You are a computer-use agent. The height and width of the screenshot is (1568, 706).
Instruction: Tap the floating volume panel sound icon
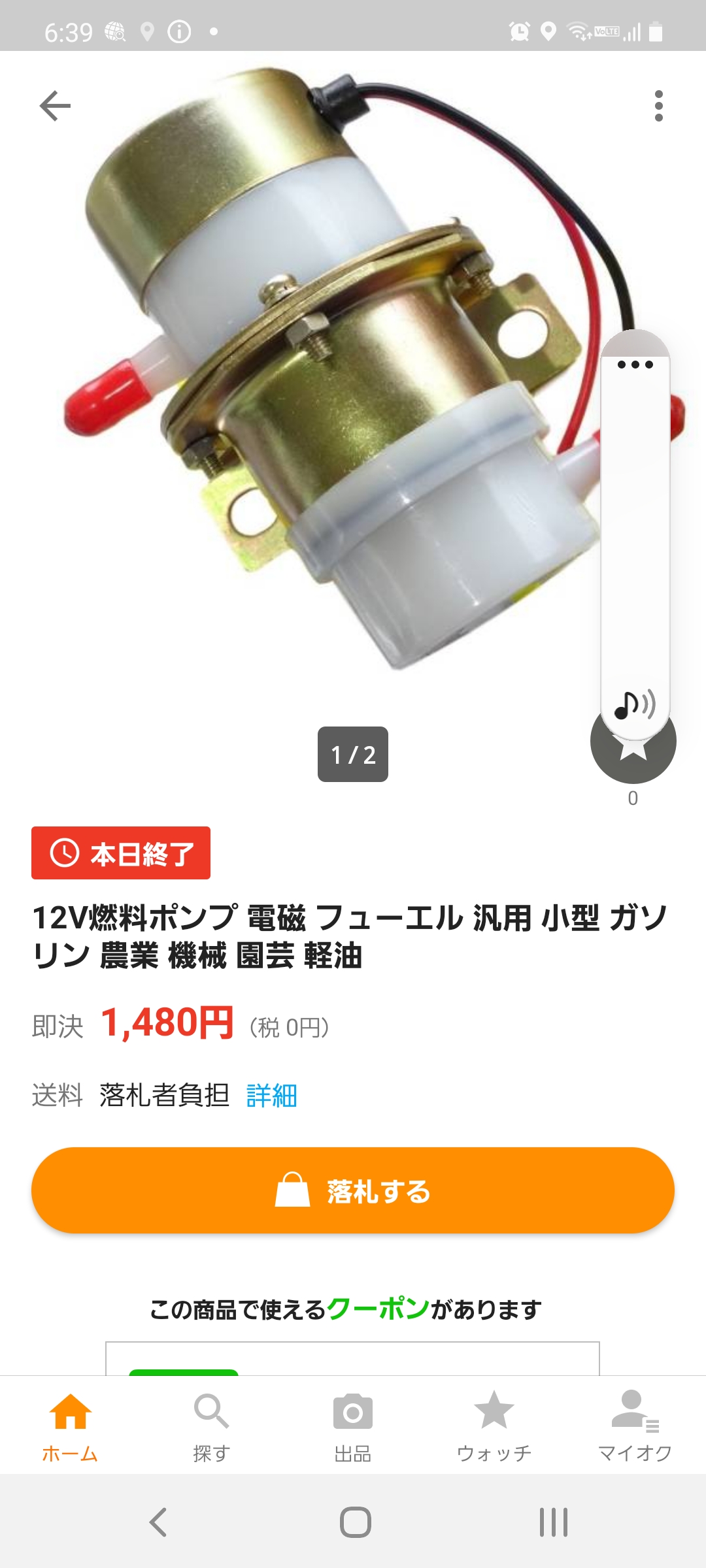coord(635,704)
